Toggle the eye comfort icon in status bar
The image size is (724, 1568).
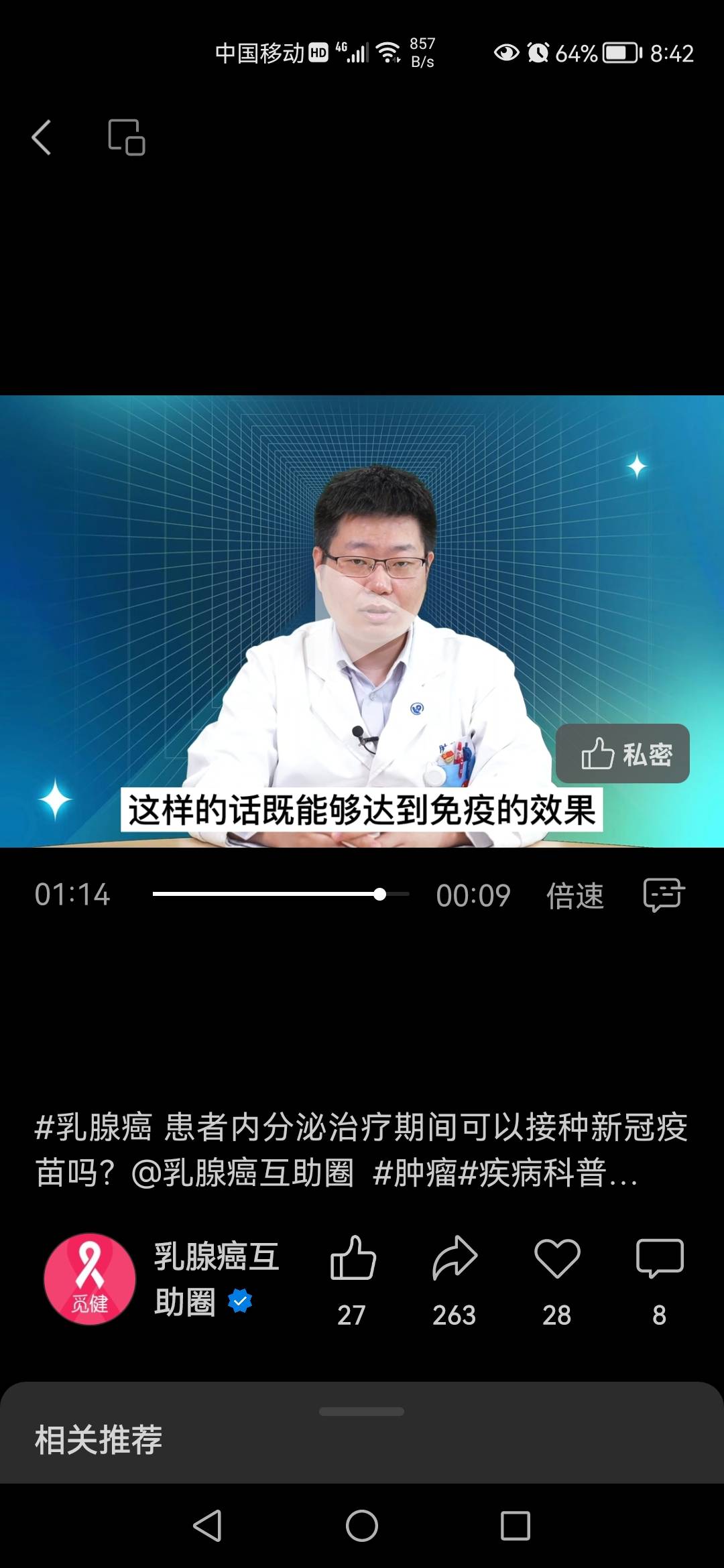coord(506,54)
